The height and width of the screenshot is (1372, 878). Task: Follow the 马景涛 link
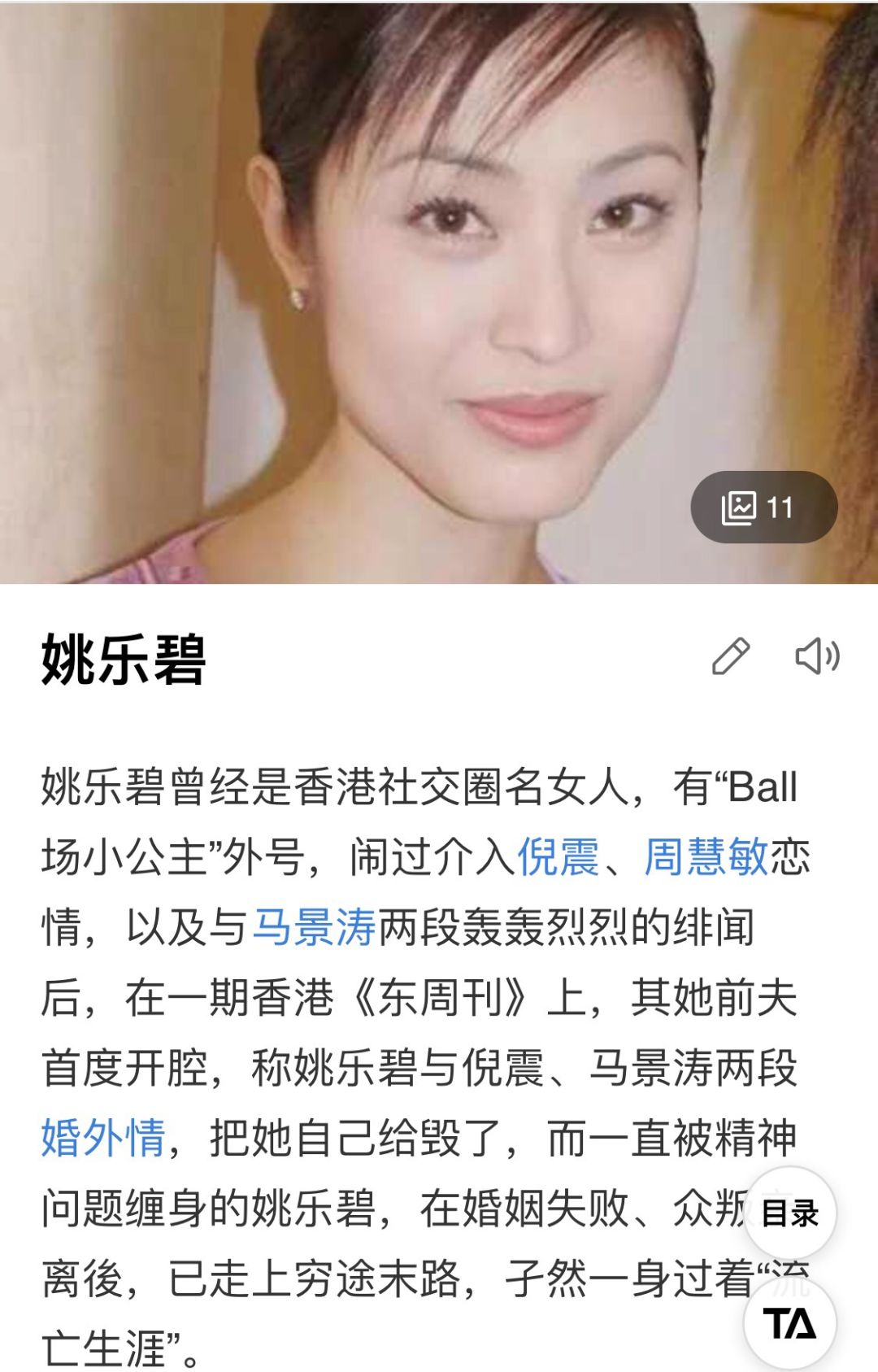pos(314,927)
